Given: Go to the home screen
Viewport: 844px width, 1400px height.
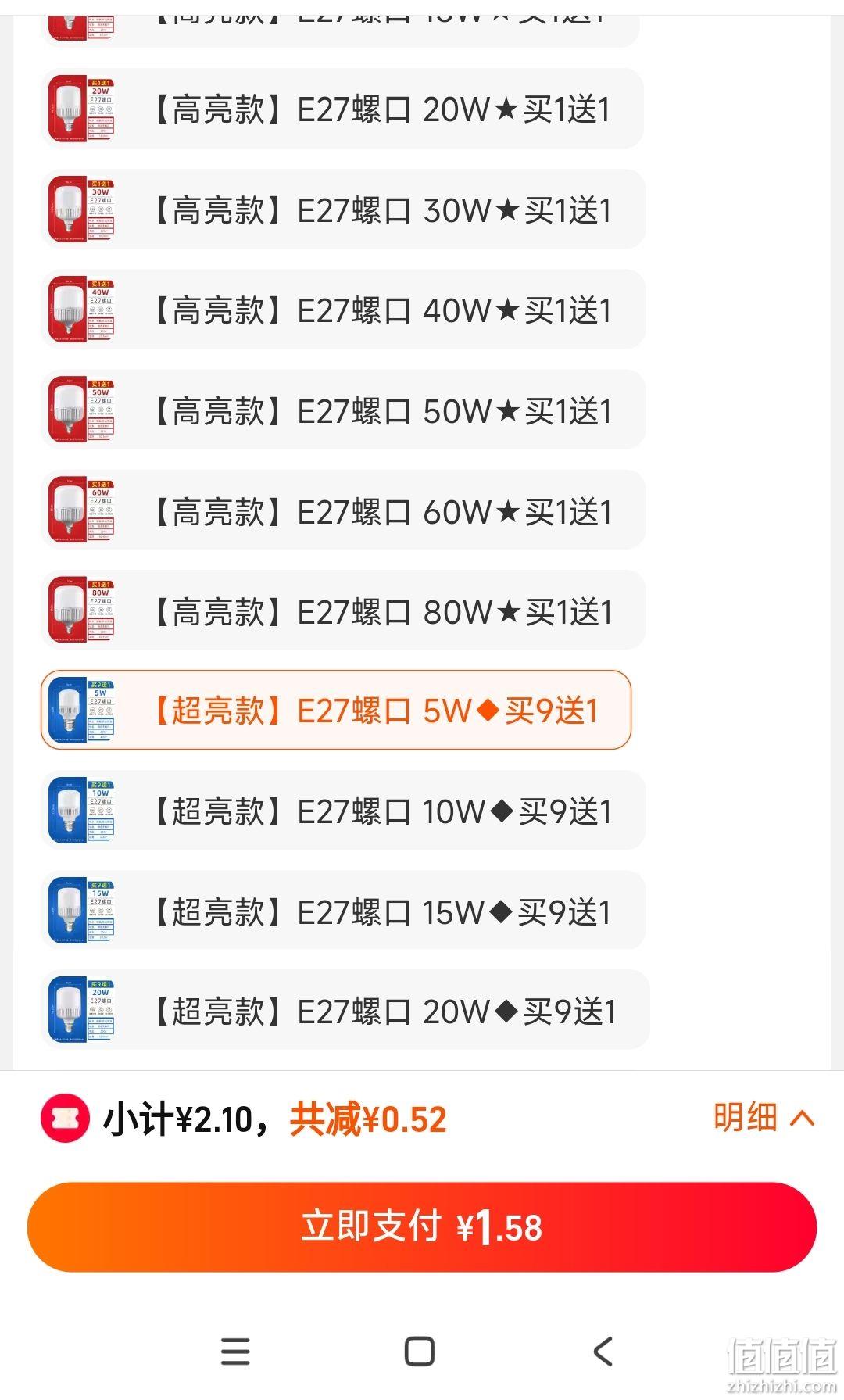Looking at the screenshot, I should [x=420, y=1351].
